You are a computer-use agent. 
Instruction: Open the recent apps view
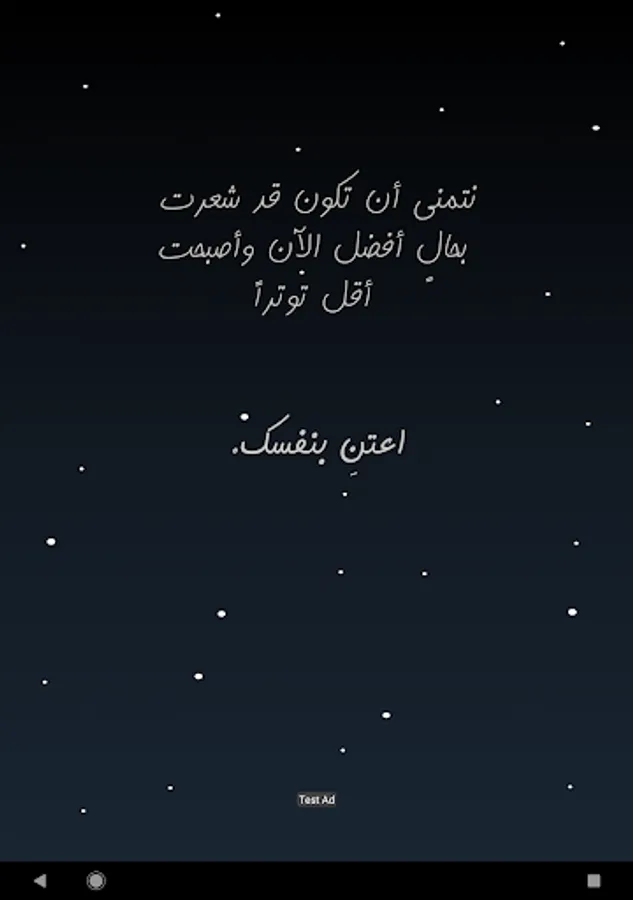(x=594, y=880)
